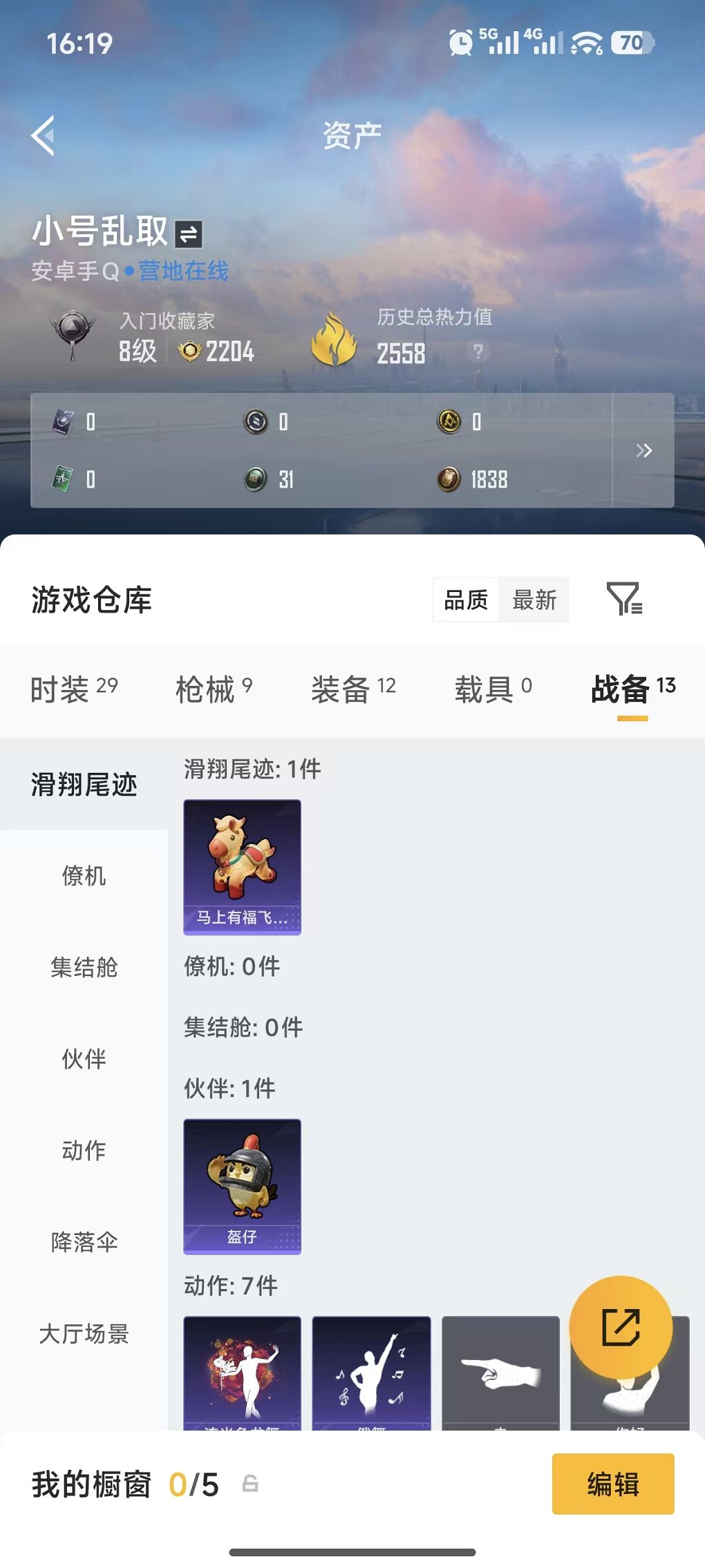Select 大厅场景 in the side list

coord(84,1334)
